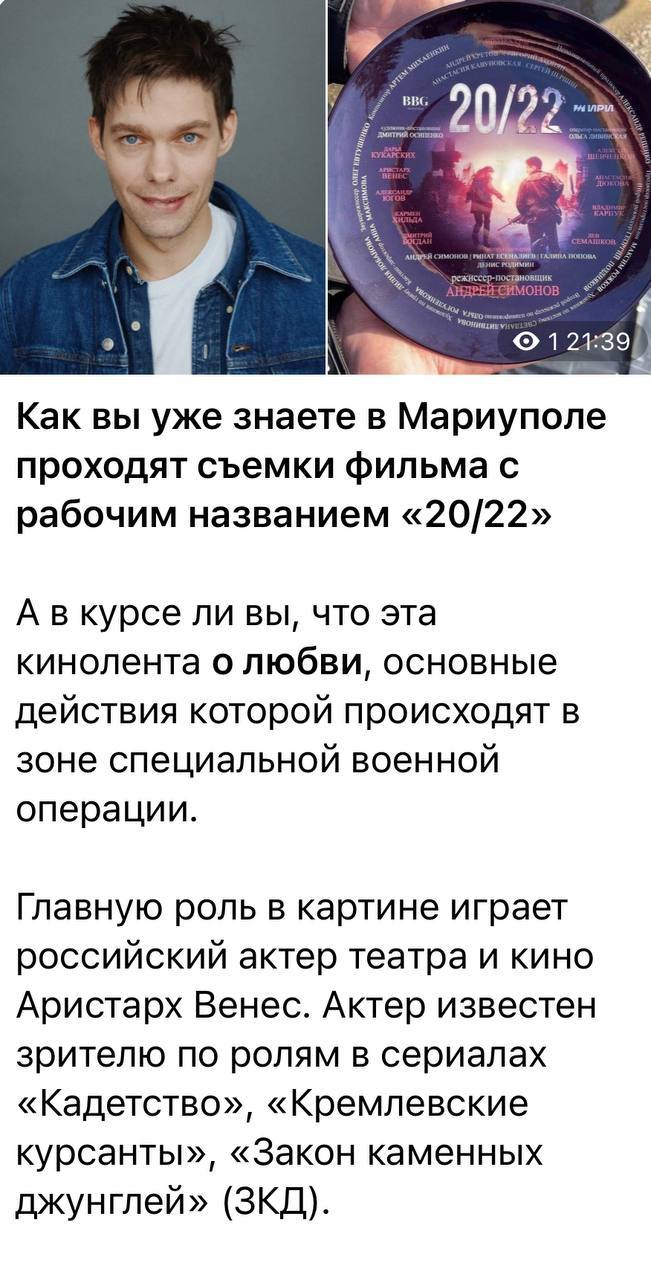
Task: Open the portrait photo of the man
Action: pyautogui.click(x=162, y=186)
